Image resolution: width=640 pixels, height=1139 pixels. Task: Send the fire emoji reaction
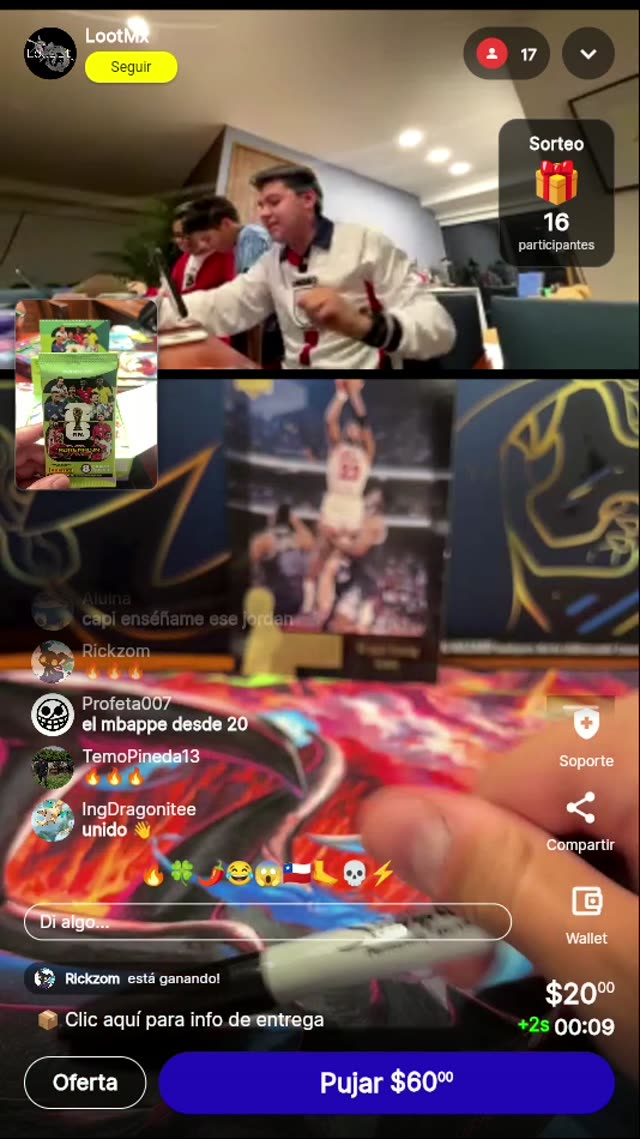(x=153, y=875)
